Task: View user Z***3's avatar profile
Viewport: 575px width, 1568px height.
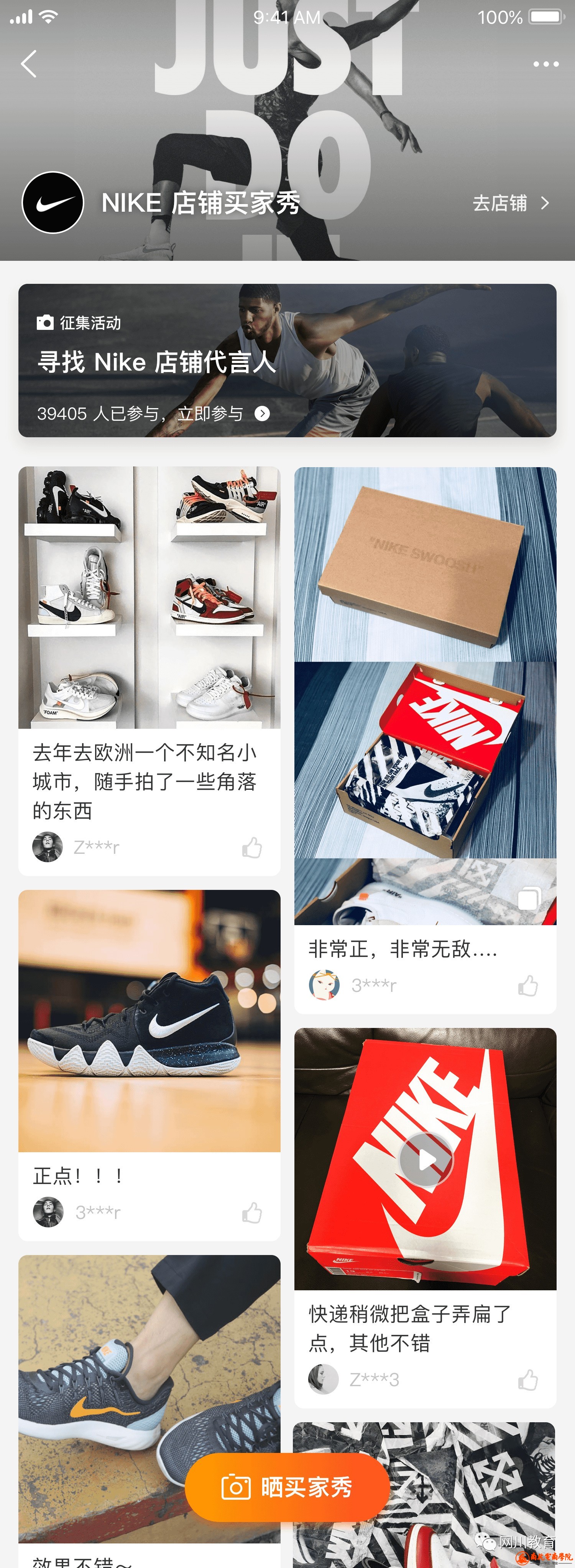Action: point(323,1379)
